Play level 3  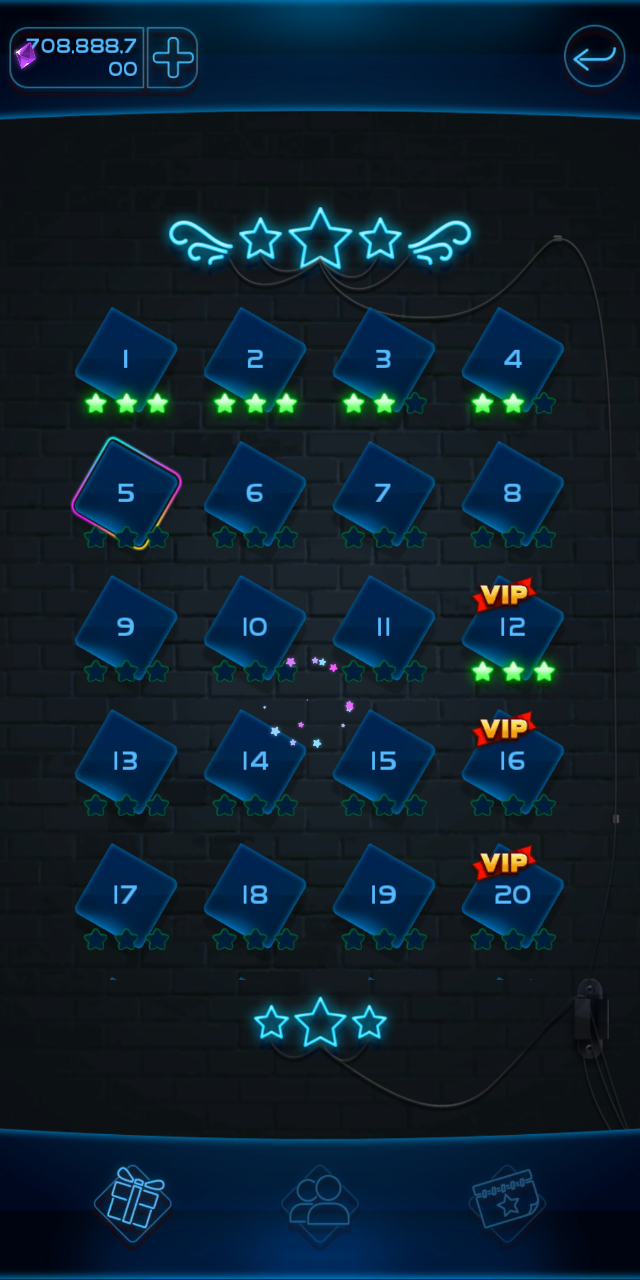coord(384,360)
